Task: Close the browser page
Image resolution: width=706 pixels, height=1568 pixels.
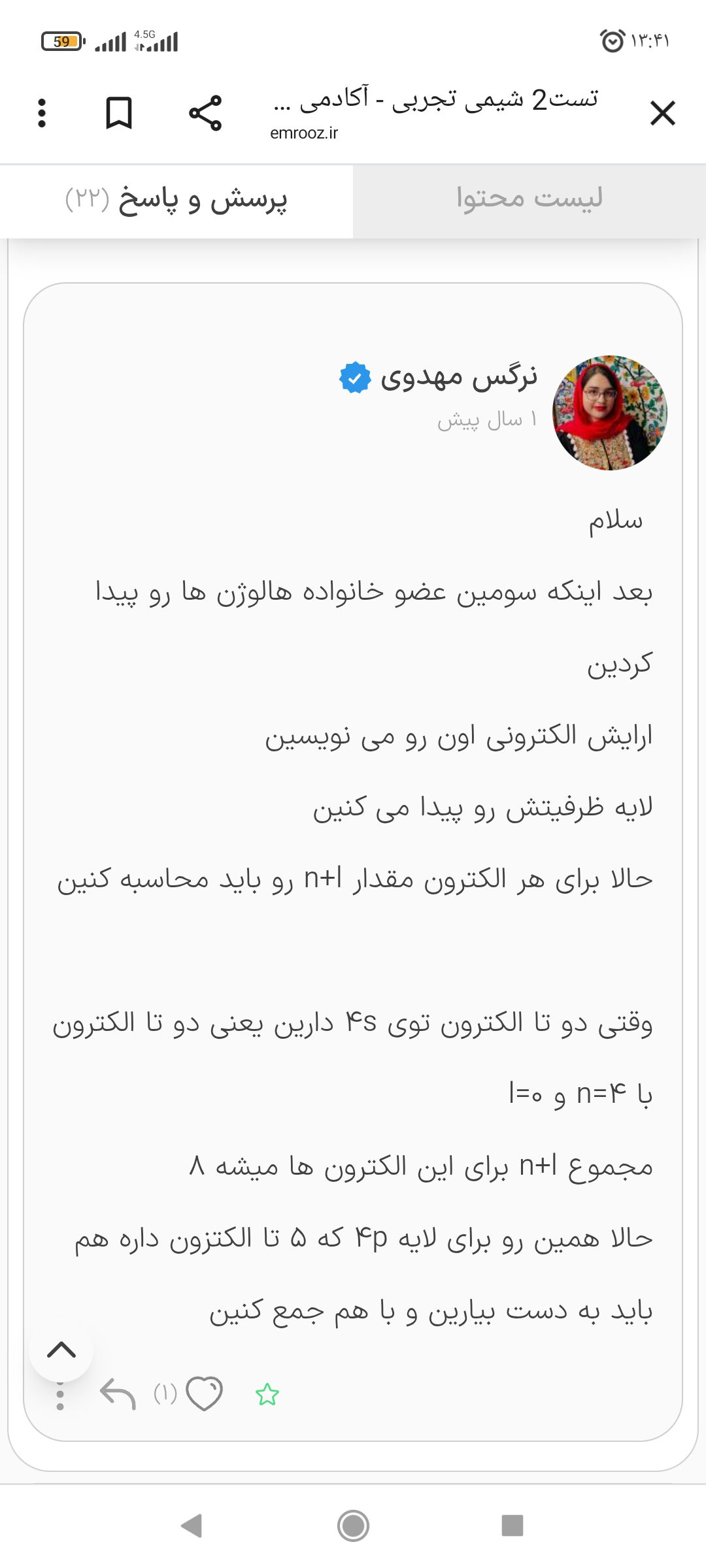Action: tap(662, 113)
